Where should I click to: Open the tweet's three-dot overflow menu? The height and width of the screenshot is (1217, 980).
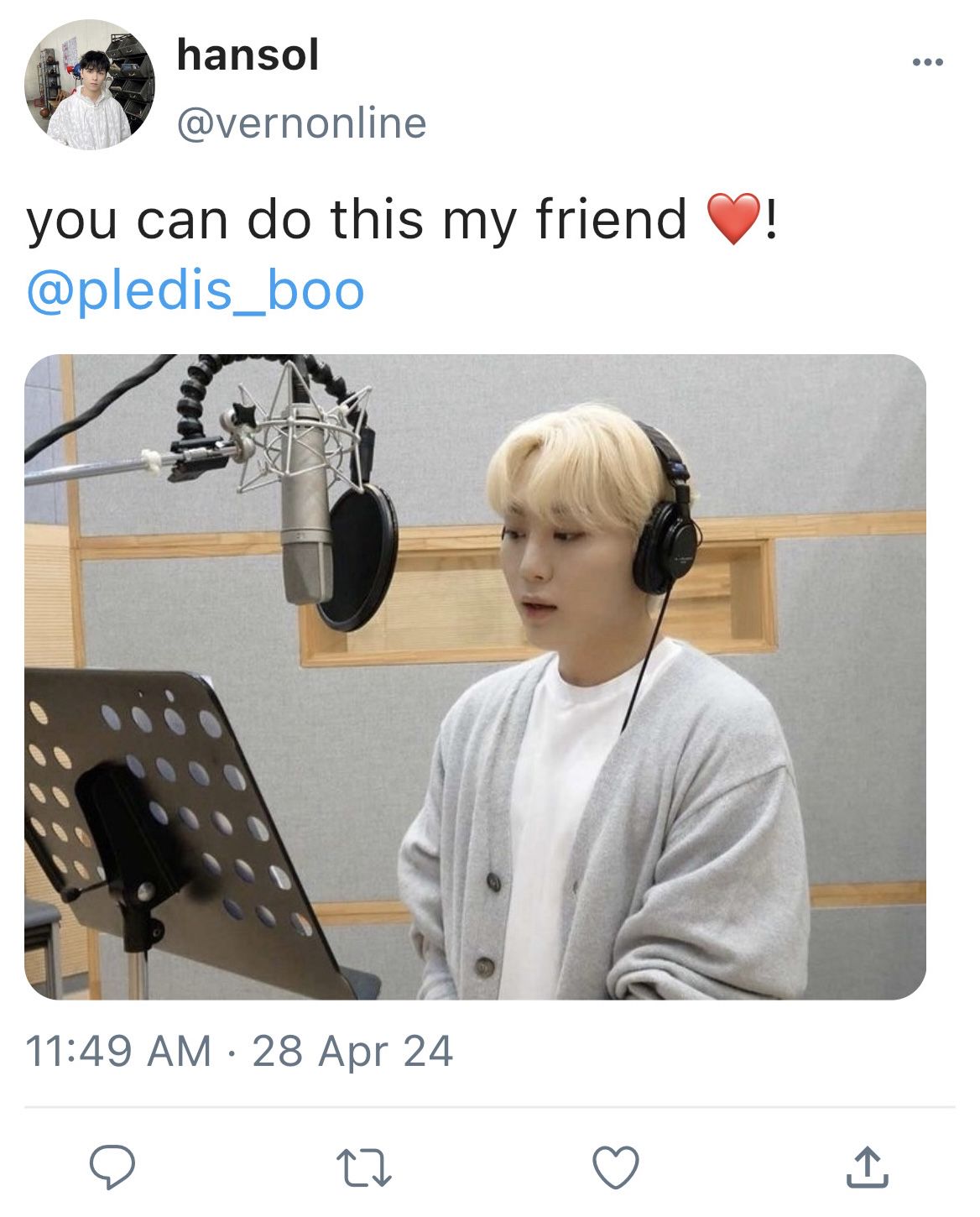[927, 62]
